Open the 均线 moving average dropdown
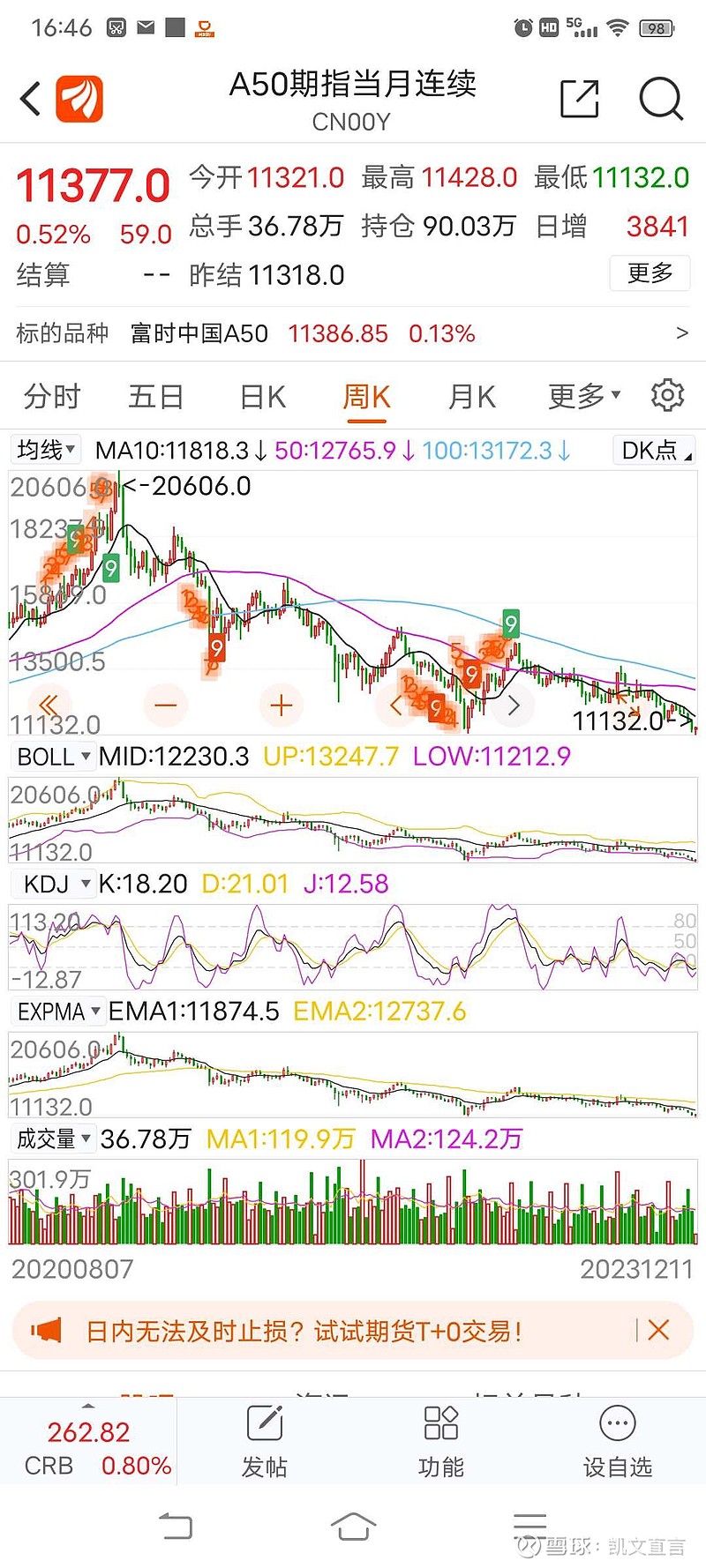706x1568 pixels. click(44, 450)
